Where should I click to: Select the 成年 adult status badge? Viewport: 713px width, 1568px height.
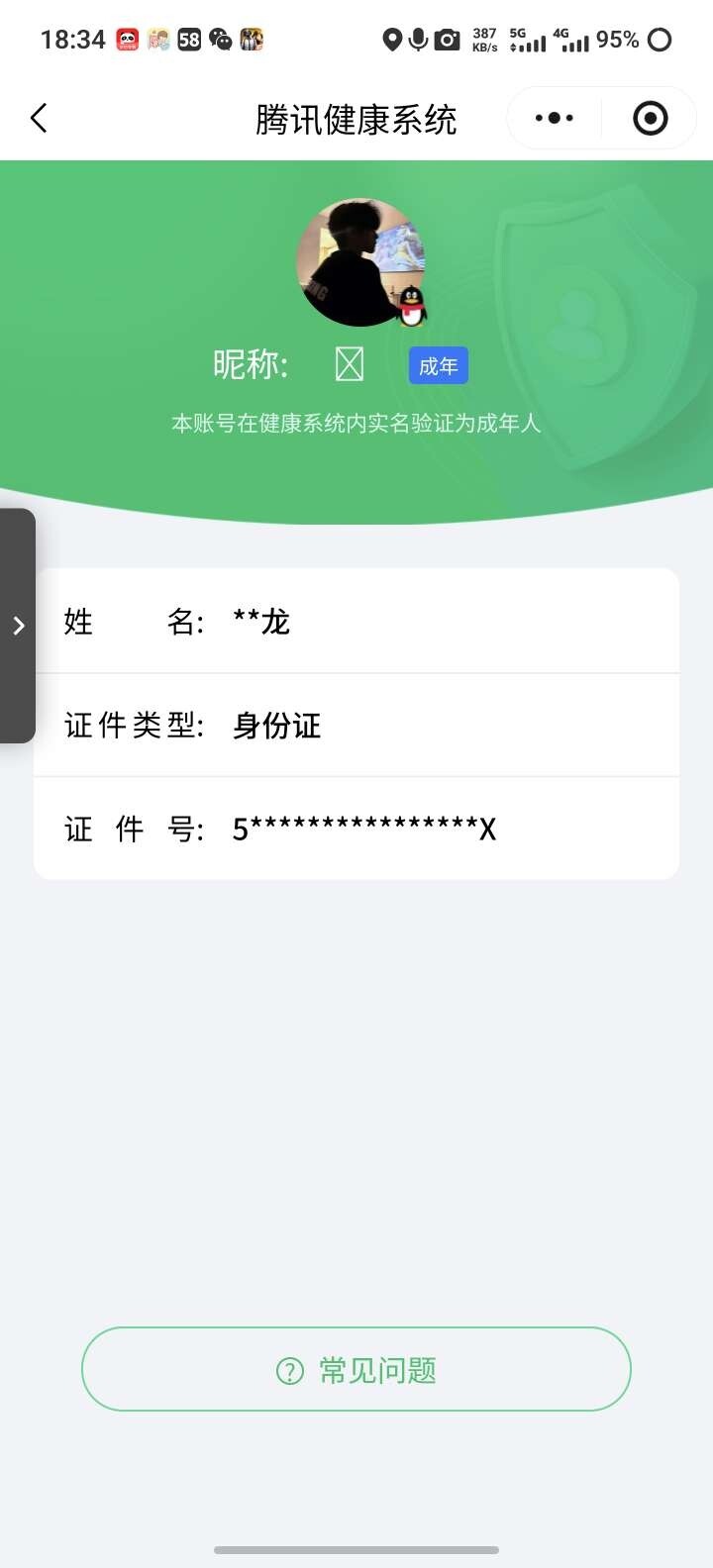[x=439, y=365]
